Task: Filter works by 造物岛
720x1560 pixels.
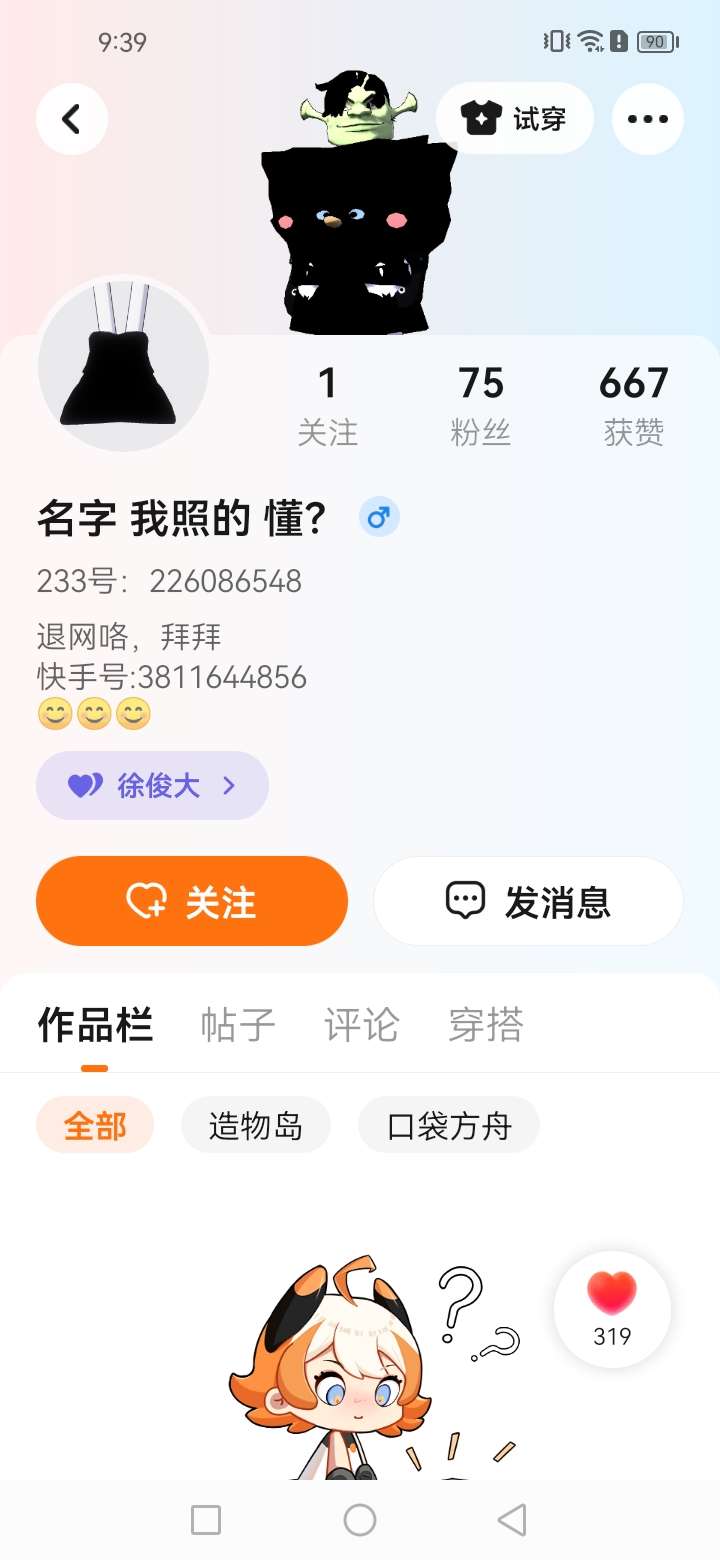Action: coord(255,1126)
